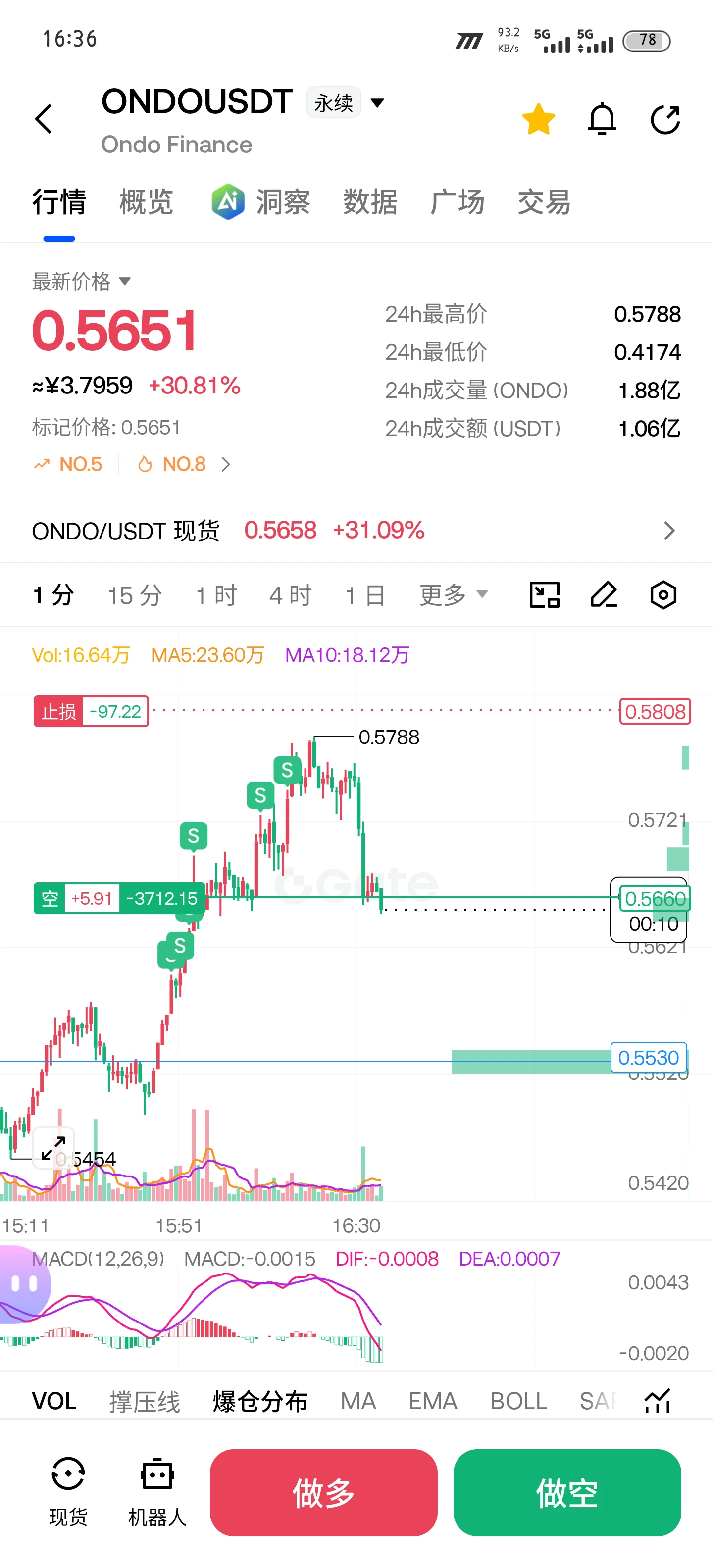Select the 15 分 chart interval

click(x=135, y=595)
